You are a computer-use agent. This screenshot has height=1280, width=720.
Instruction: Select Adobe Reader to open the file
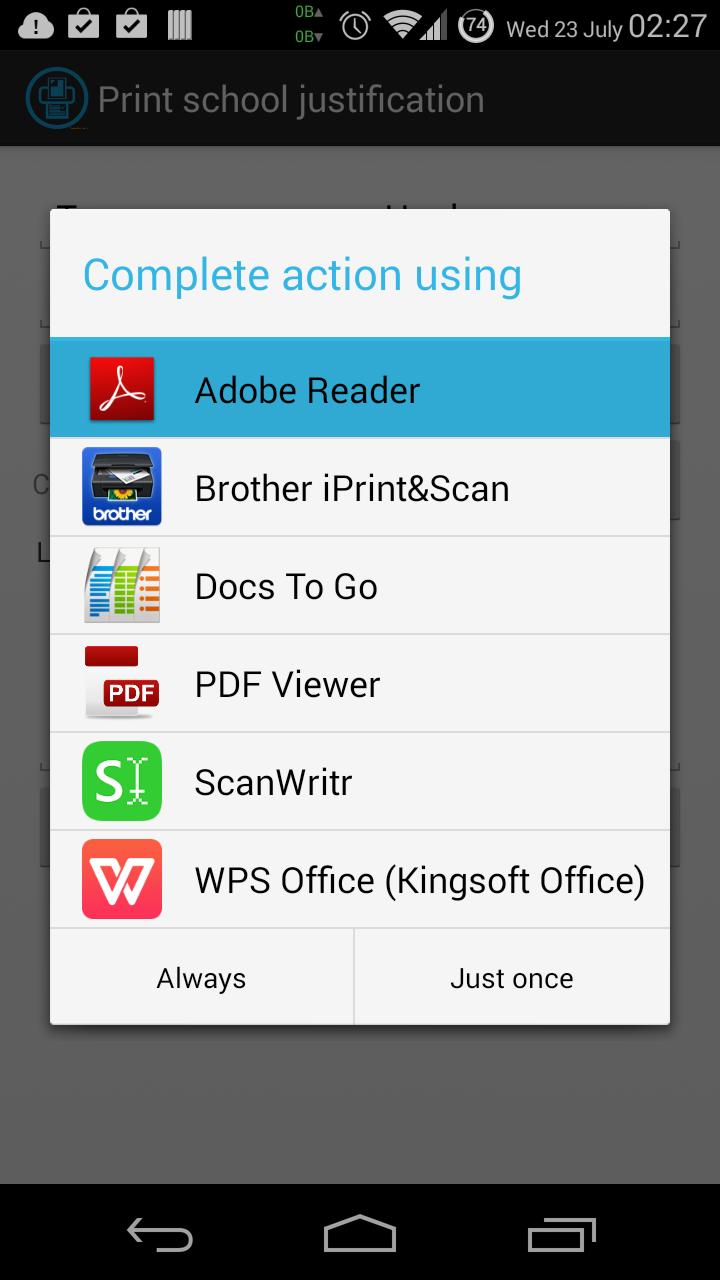point(360,389)
